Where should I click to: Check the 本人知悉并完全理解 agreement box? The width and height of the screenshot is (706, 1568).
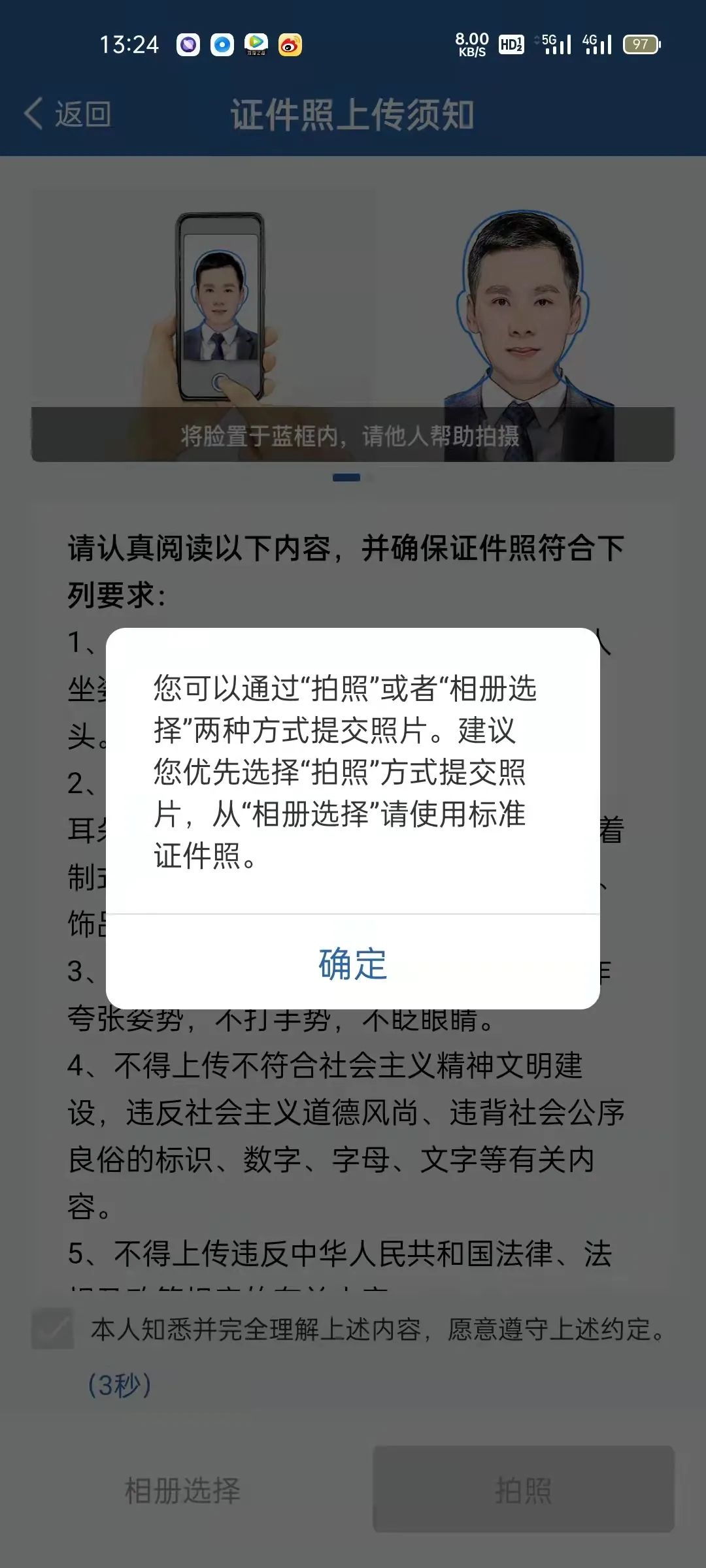[52, 1328]
